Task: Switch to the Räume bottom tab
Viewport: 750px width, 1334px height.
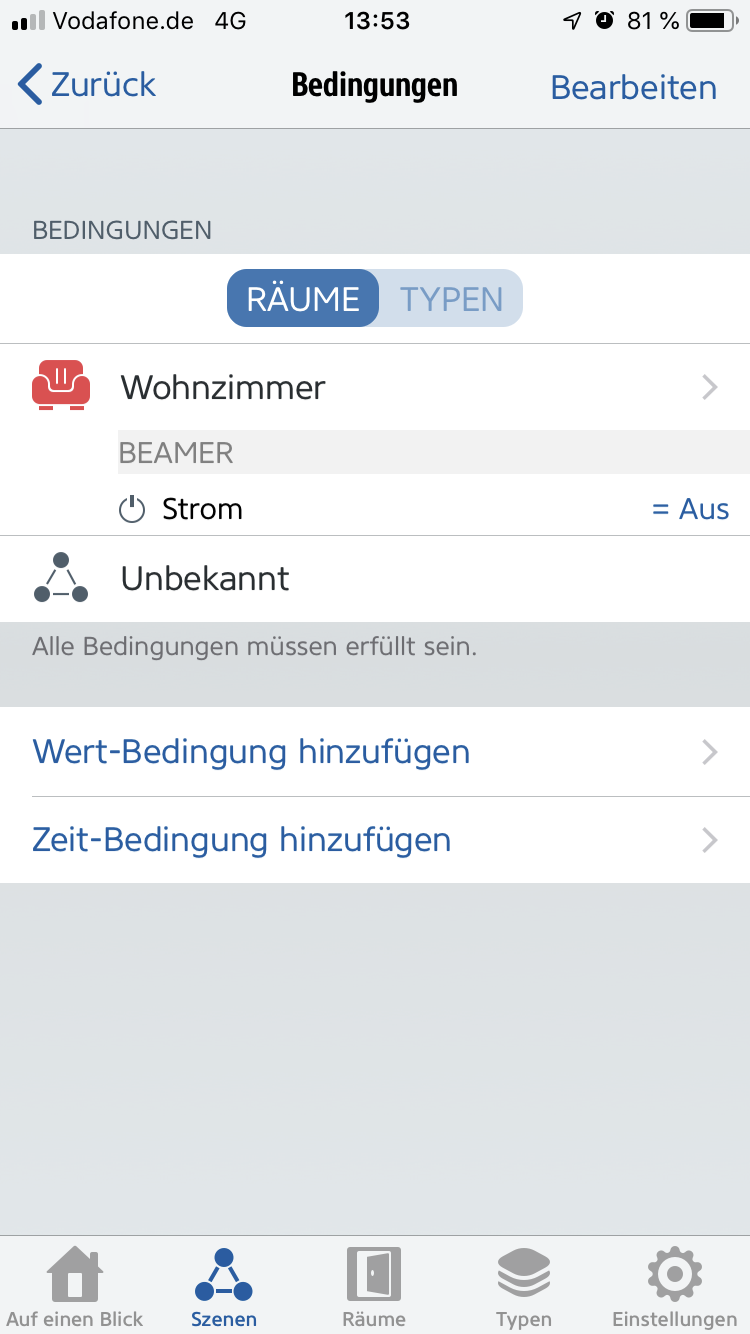Action: [374, 1288]
